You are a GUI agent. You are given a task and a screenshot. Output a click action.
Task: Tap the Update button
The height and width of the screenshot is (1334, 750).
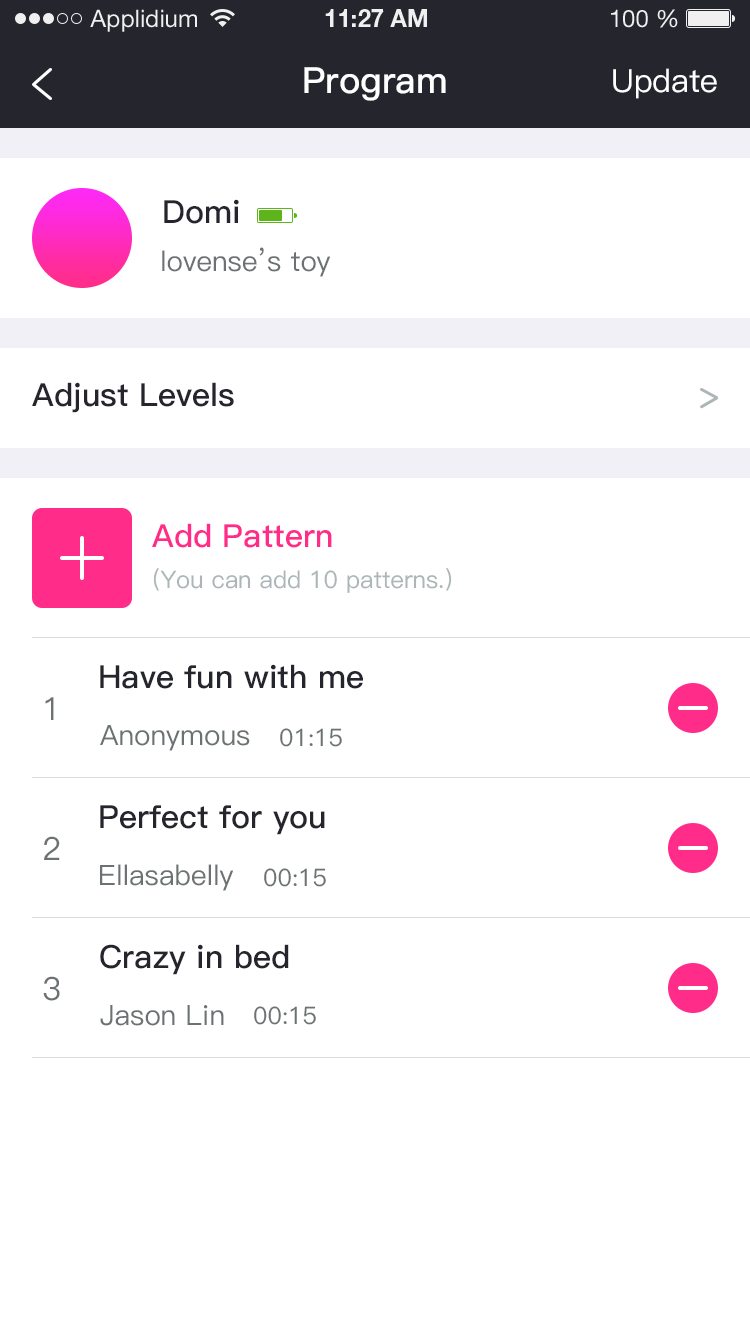(x=664, y=81)
